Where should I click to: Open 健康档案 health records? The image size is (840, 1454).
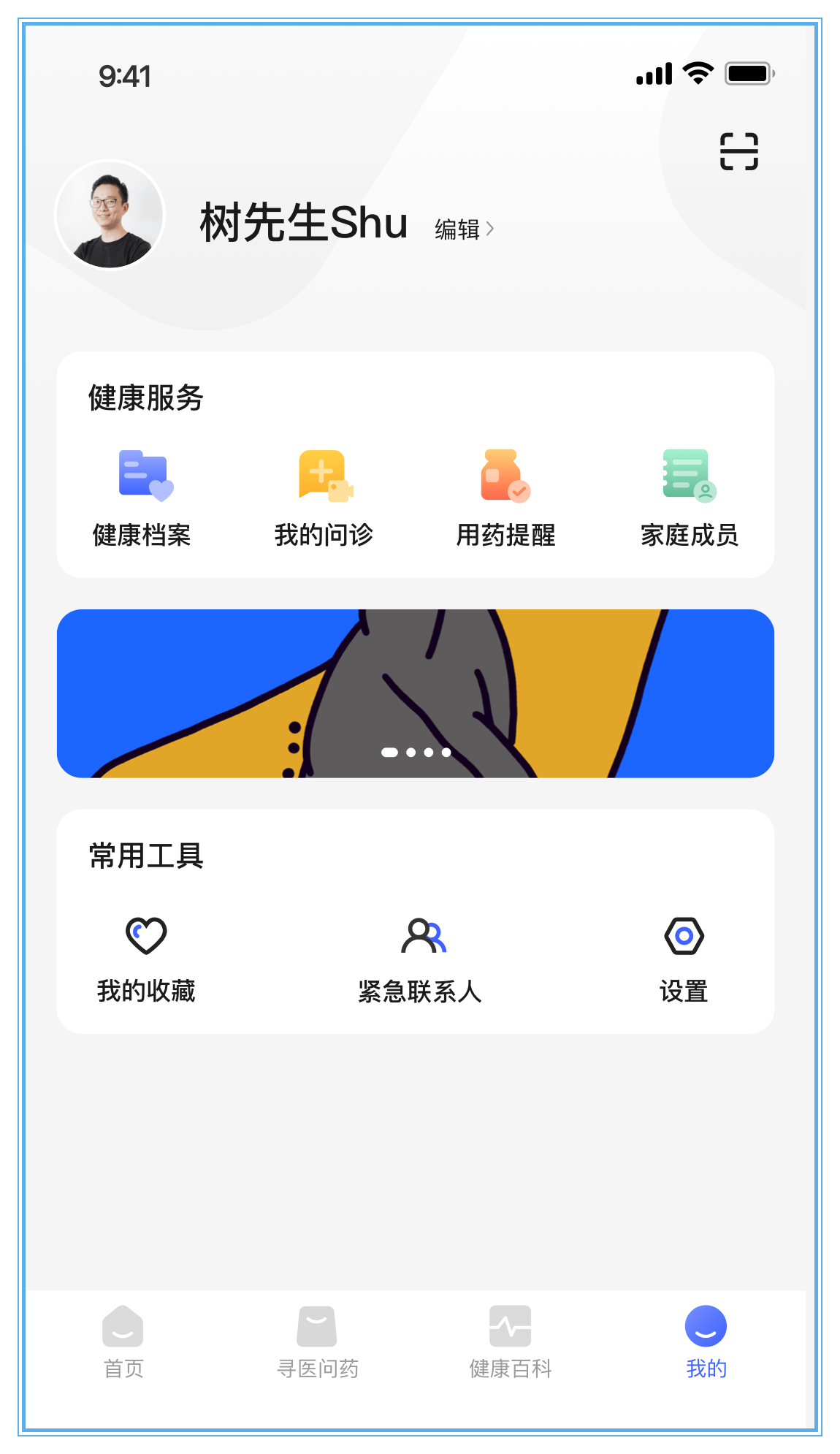(142, 498)
